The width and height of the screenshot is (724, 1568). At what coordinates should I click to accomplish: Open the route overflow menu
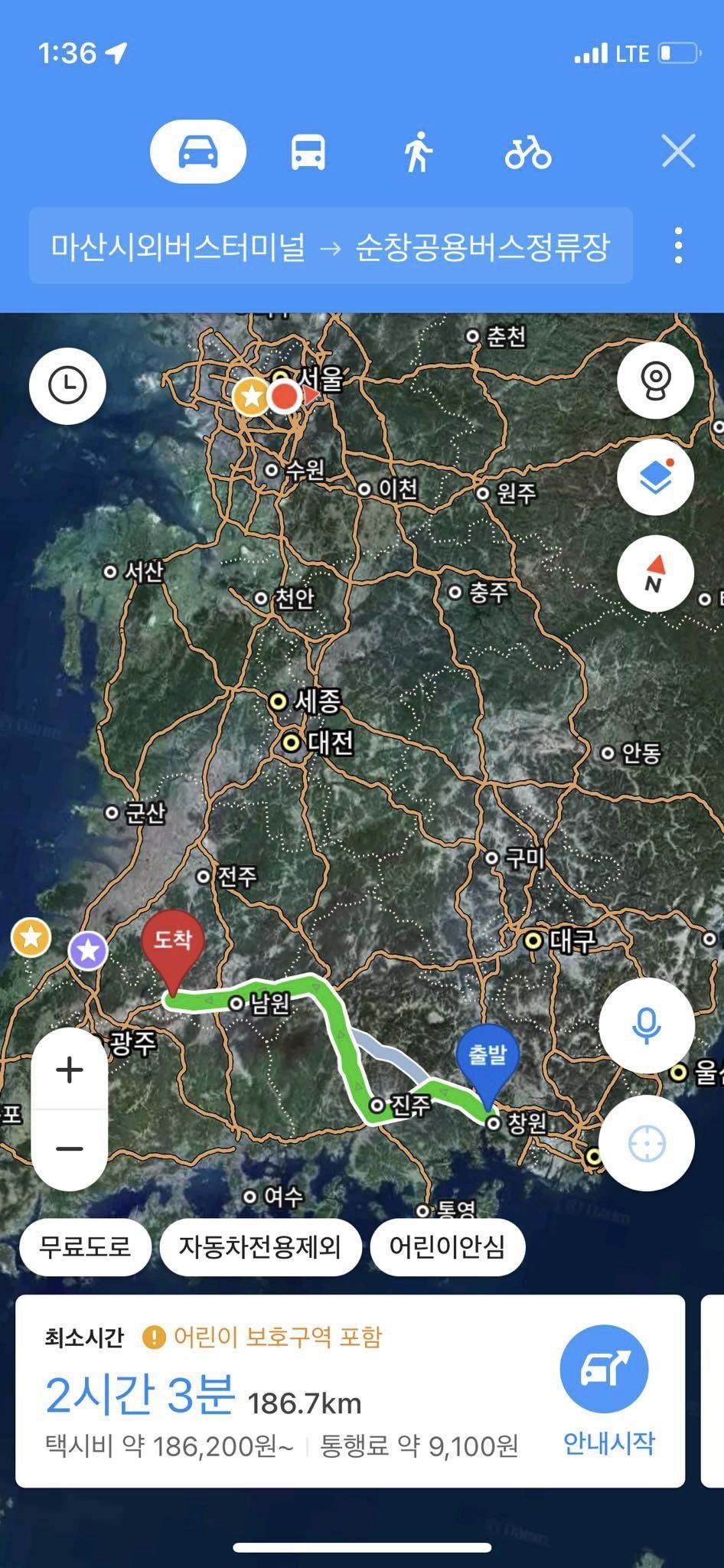(x=678, y=246)
